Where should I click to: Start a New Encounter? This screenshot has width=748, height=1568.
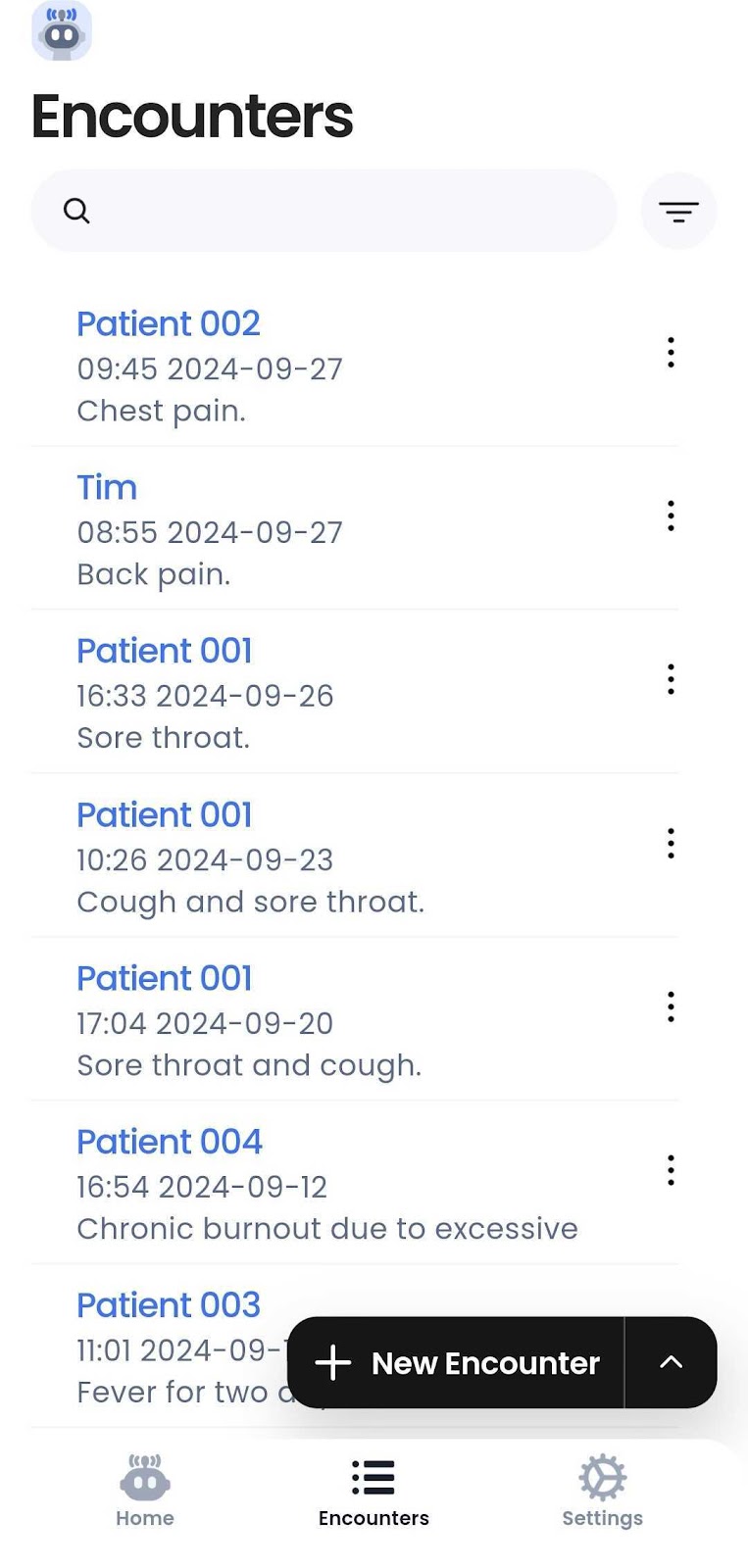[456, 1363]
